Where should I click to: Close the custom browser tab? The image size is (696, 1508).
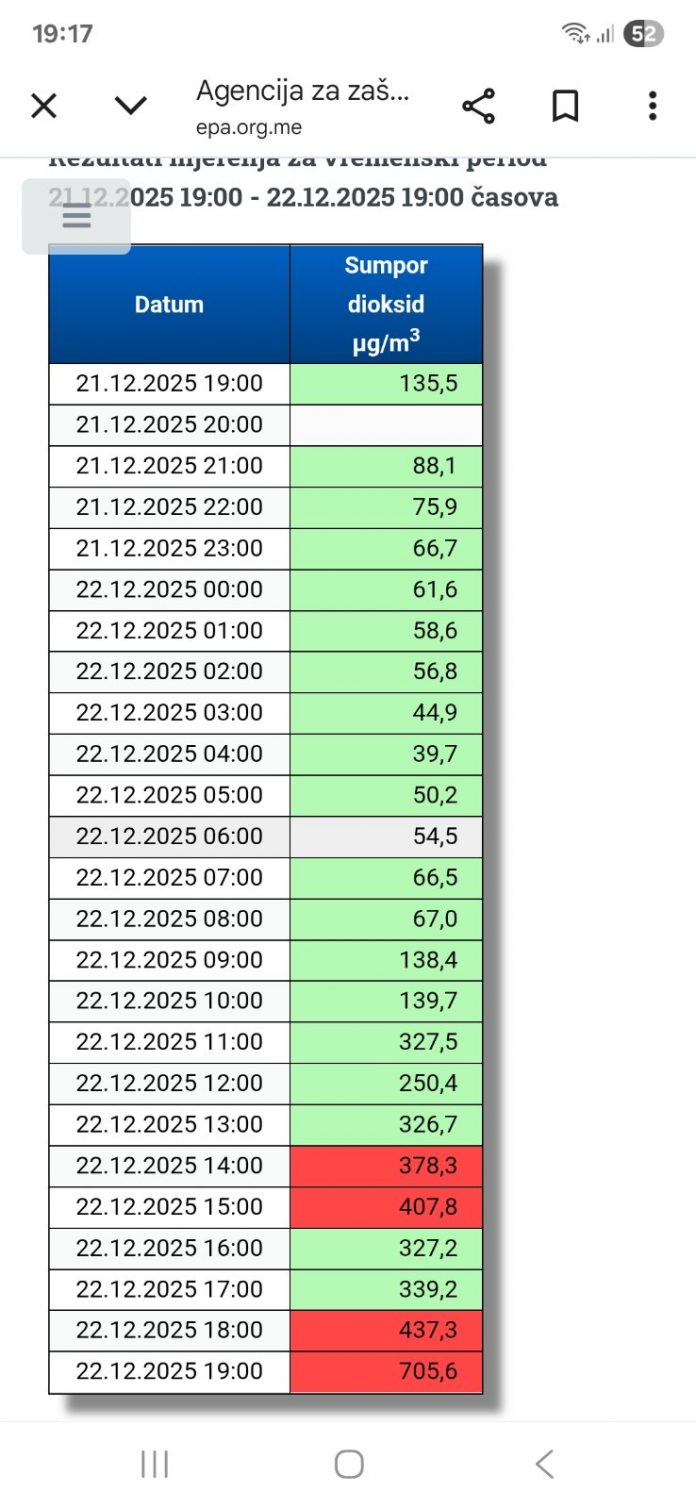pos(44,106)
